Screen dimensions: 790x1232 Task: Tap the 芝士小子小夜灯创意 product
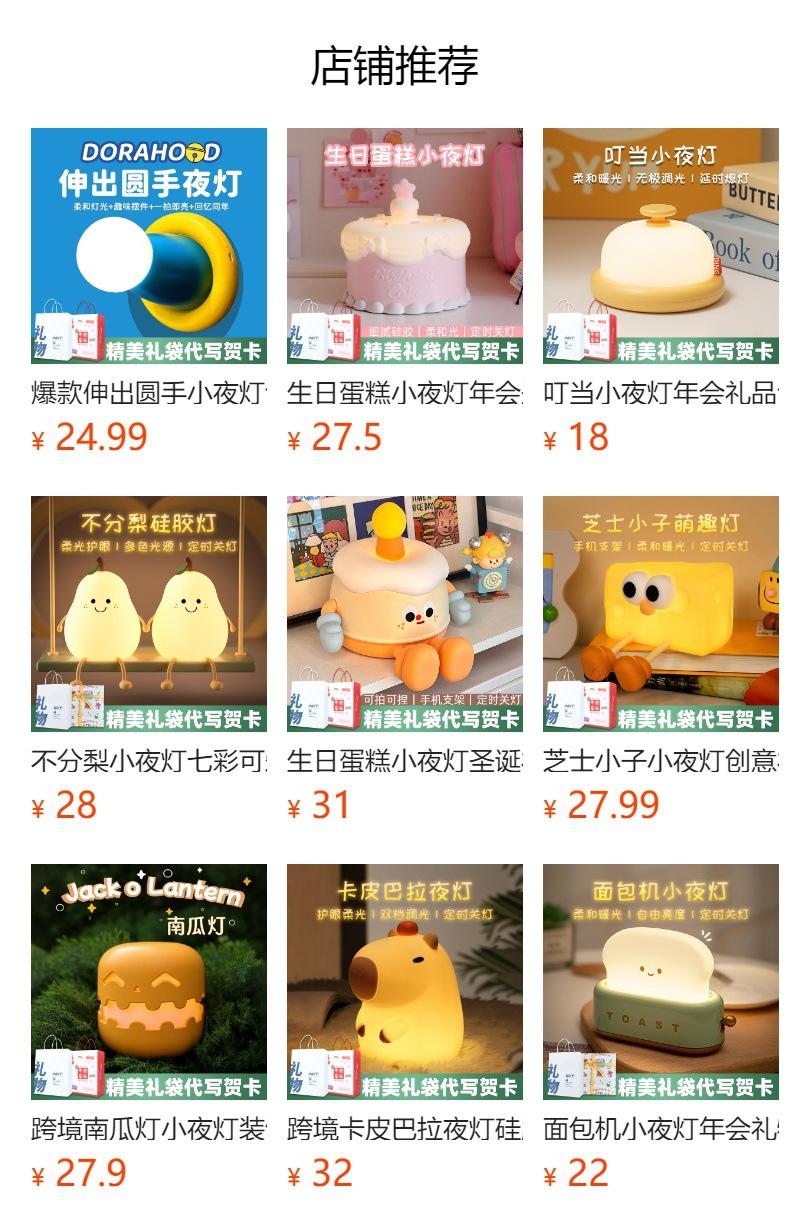661,614
